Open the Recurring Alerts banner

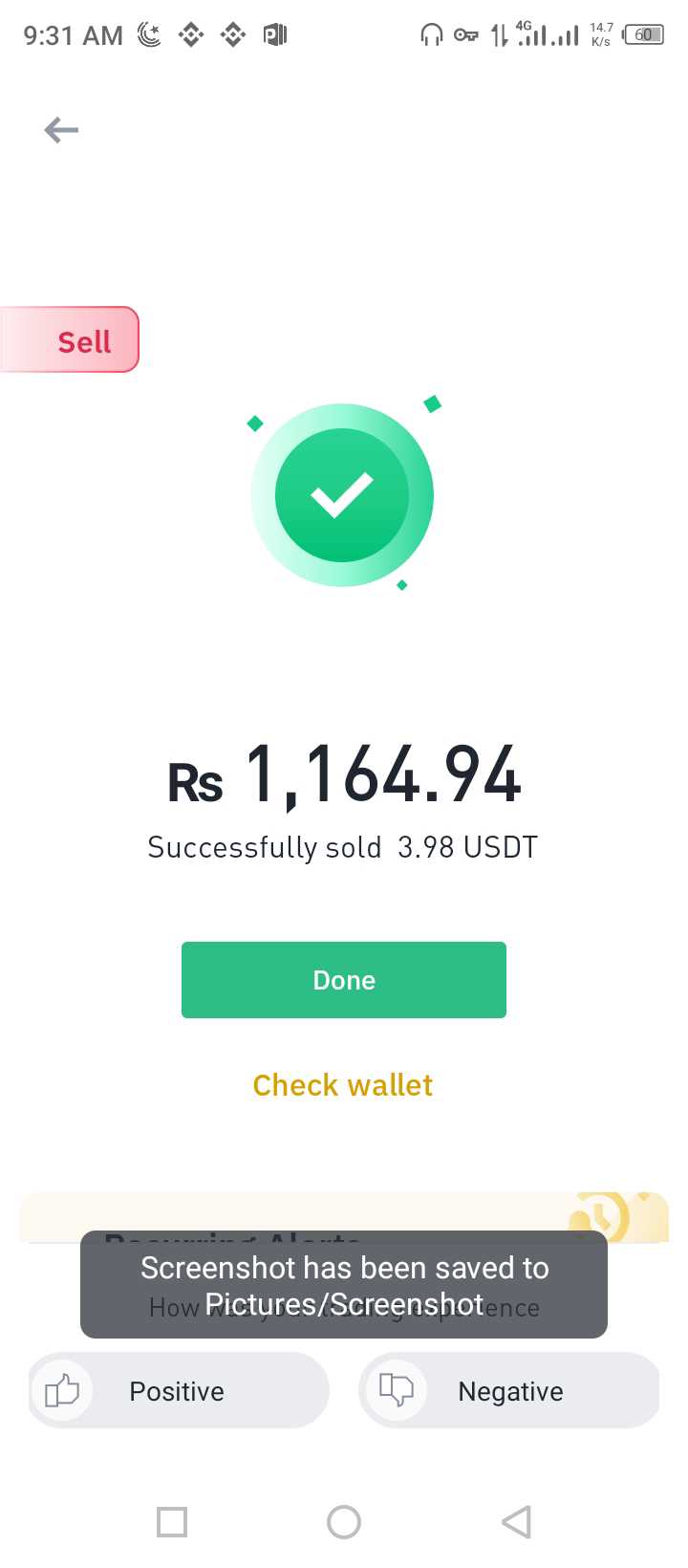[x=344, y=1217]
